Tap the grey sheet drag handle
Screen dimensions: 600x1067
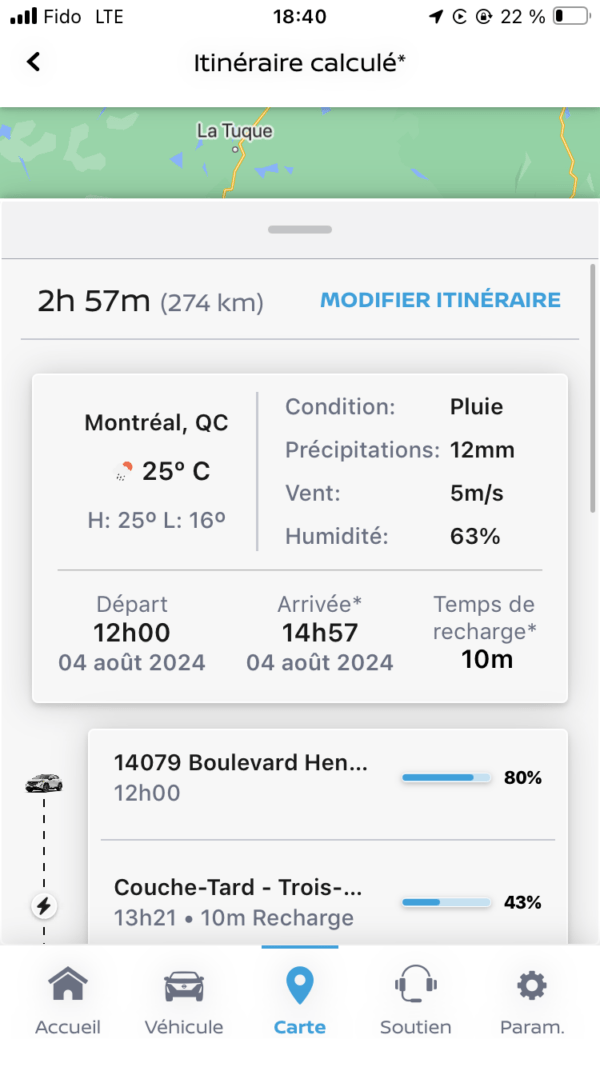click(x=300, y=229)
